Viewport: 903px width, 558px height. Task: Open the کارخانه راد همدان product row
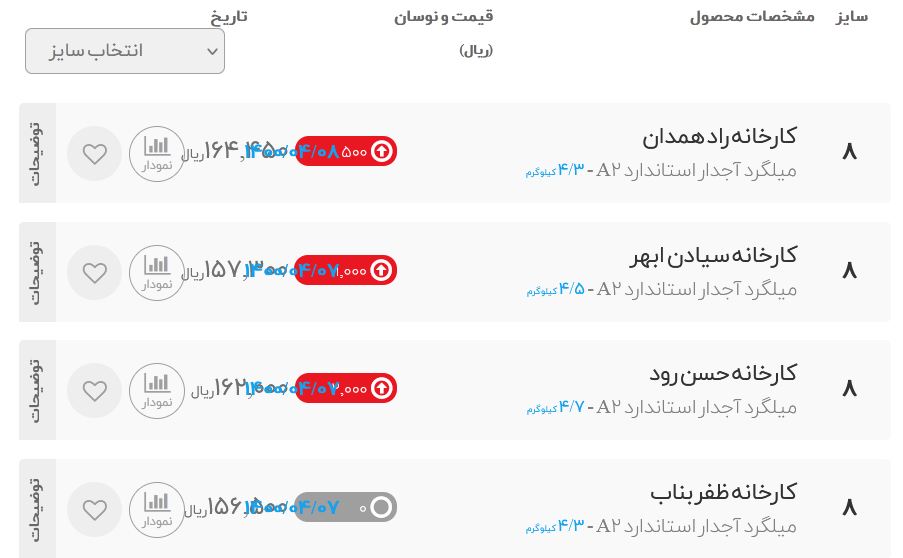coord(719,136)
